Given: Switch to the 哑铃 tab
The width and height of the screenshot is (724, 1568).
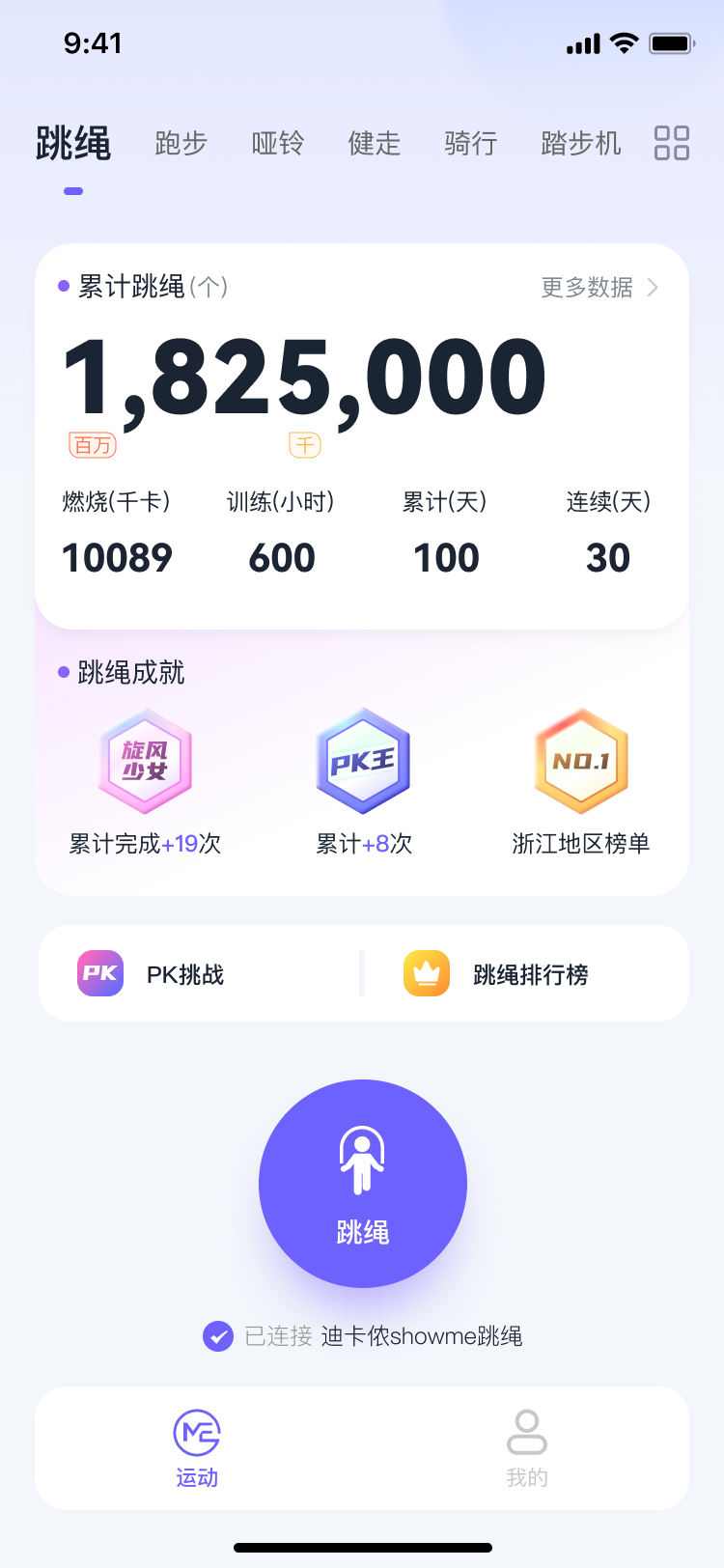Looking at the screenshot, I should (x=278, y=144).
